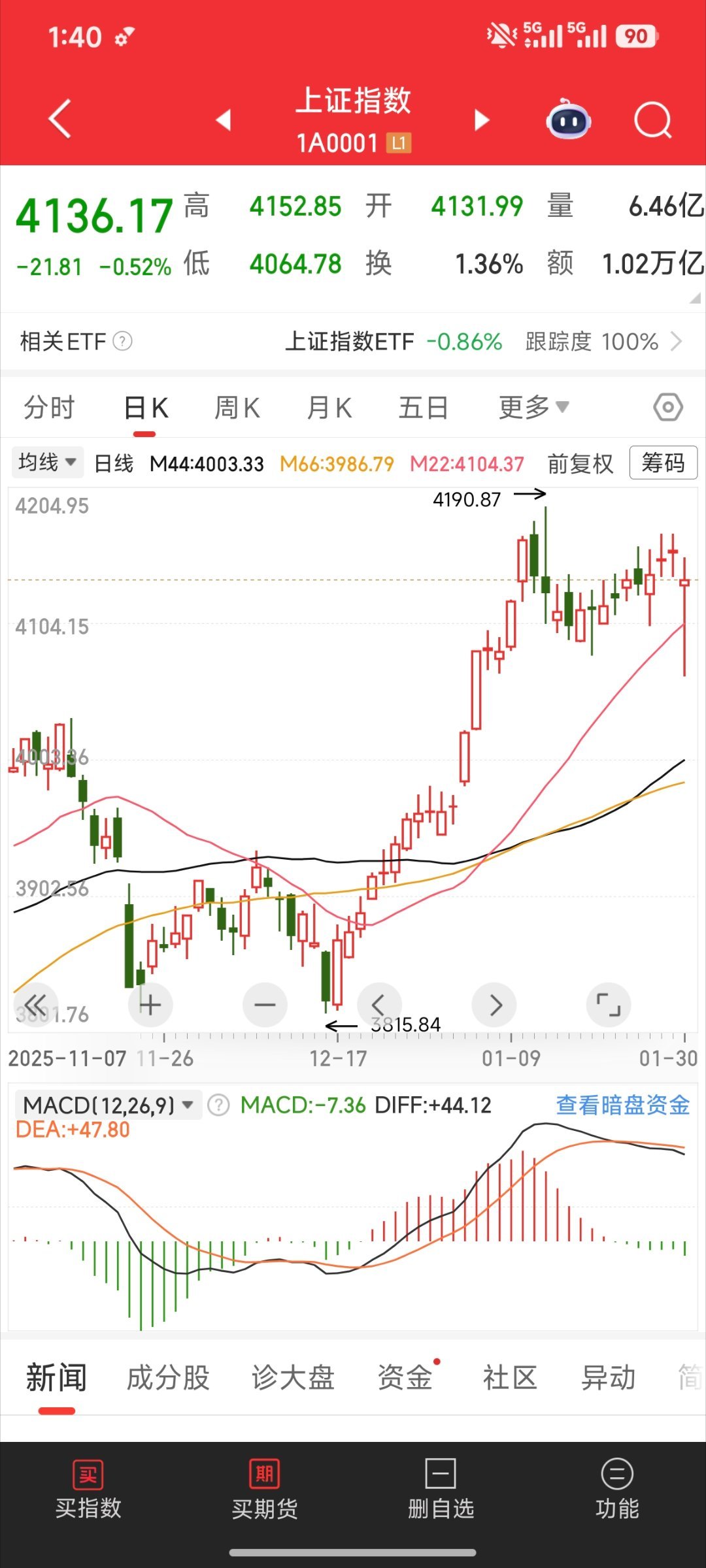Viewport: 706px width, 1568px height.
Task: Switch price adjustment to 前复权
Action: [x=579, y=463]
